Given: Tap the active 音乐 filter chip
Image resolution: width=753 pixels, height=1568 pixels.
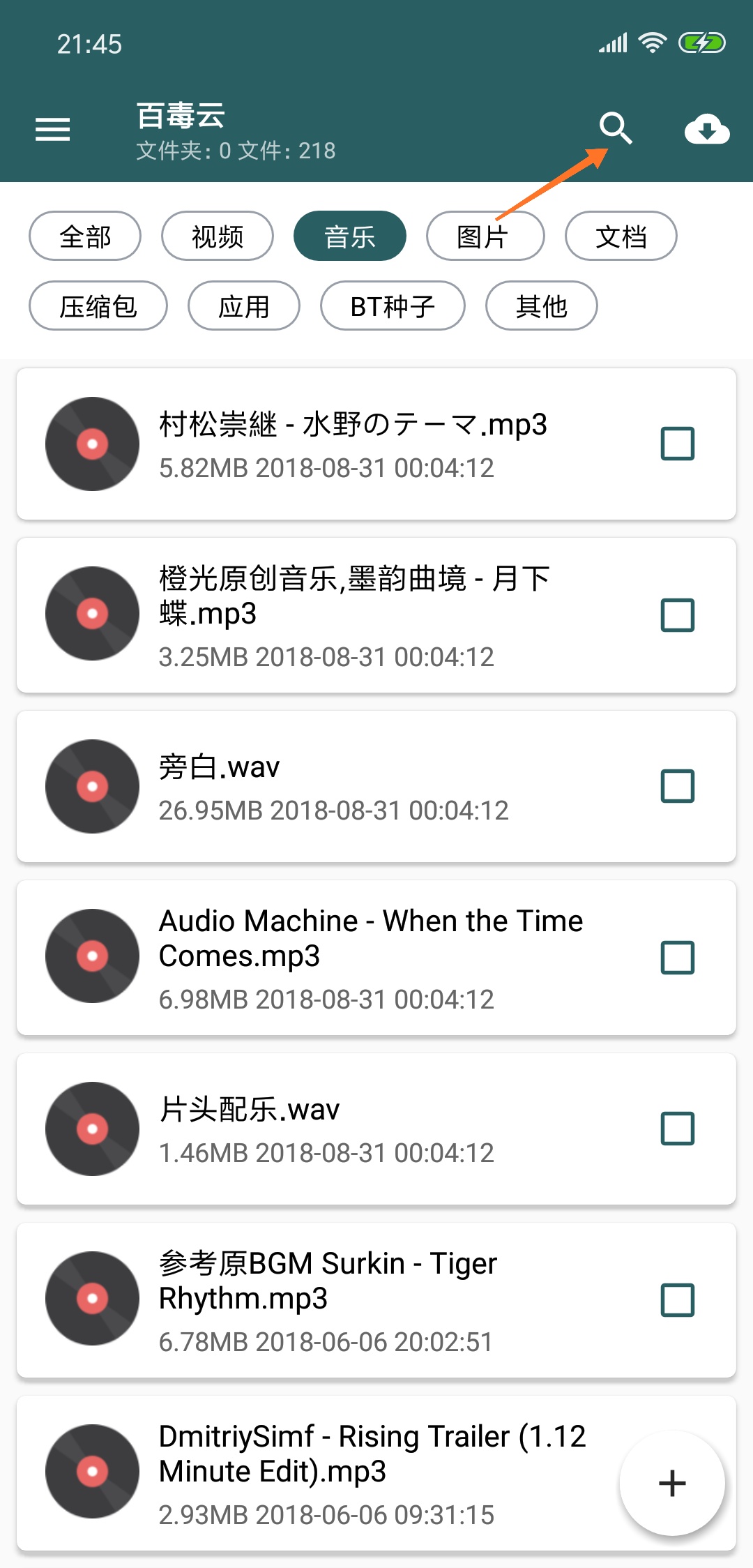Looking at the screenshot, I should click(350, 236).
